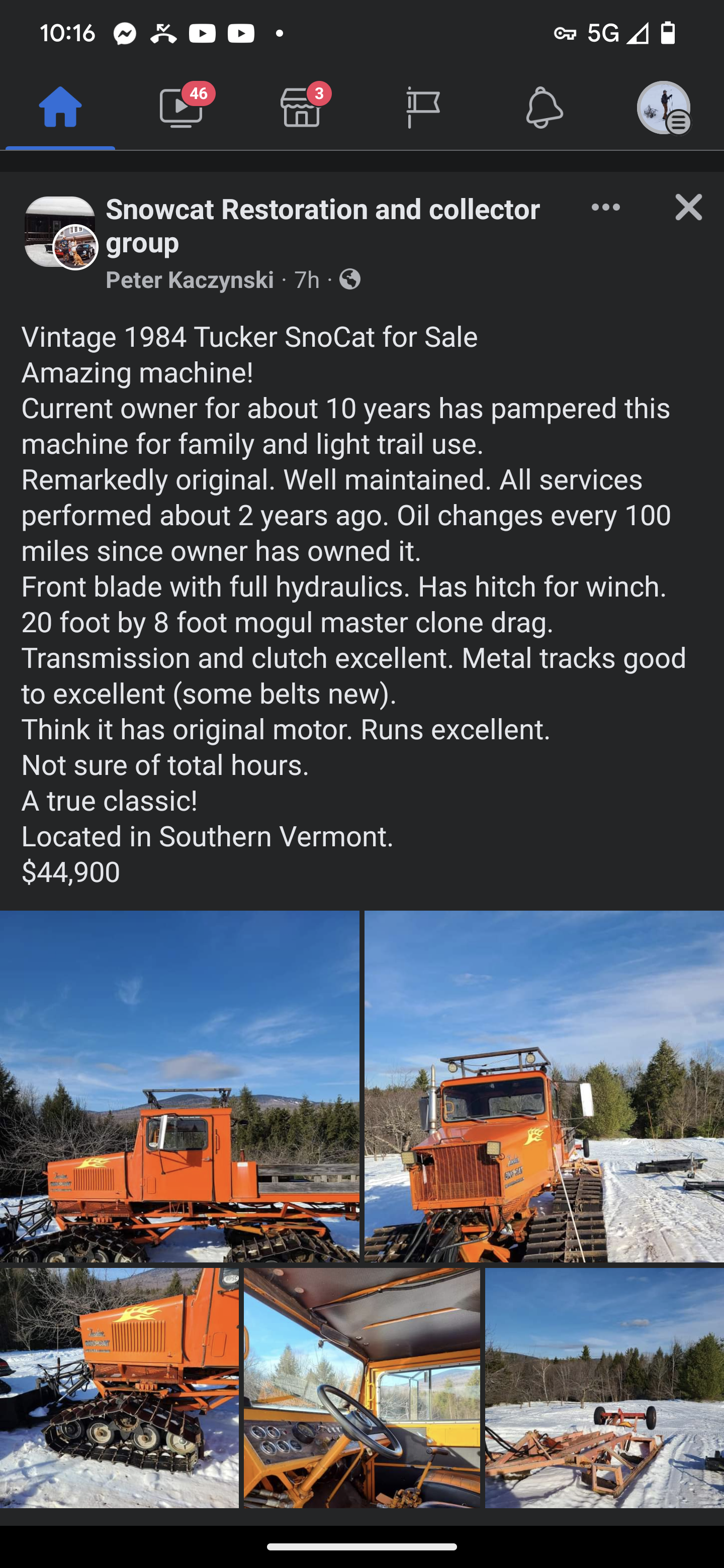Switch to the Home feed tab

coord(60,109)
